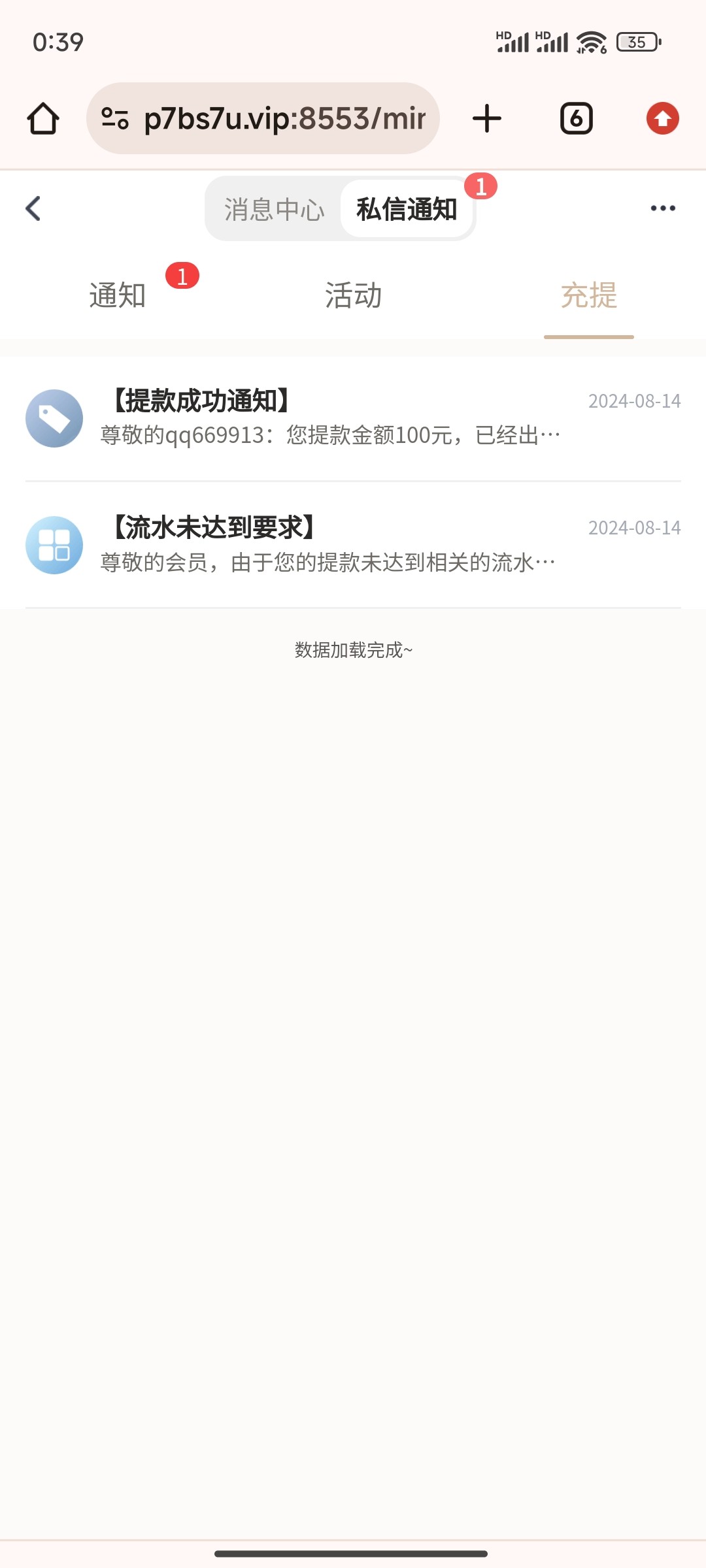Select the 充提 tab
The height and width of the screenshot is (1568, 706).
(588, 295)
